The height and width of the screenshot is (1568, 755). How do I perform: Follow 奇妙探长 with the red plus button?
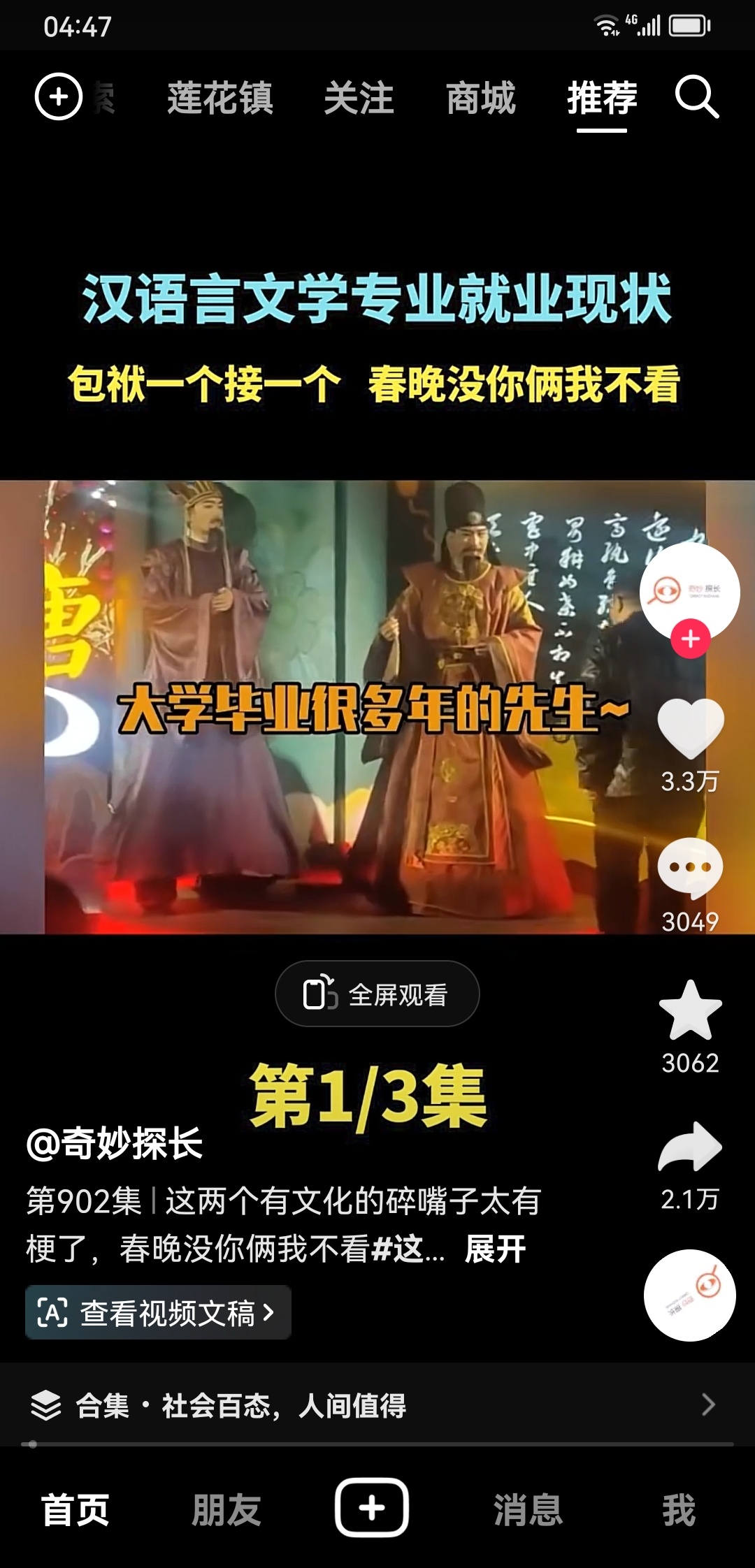point(691,639)
